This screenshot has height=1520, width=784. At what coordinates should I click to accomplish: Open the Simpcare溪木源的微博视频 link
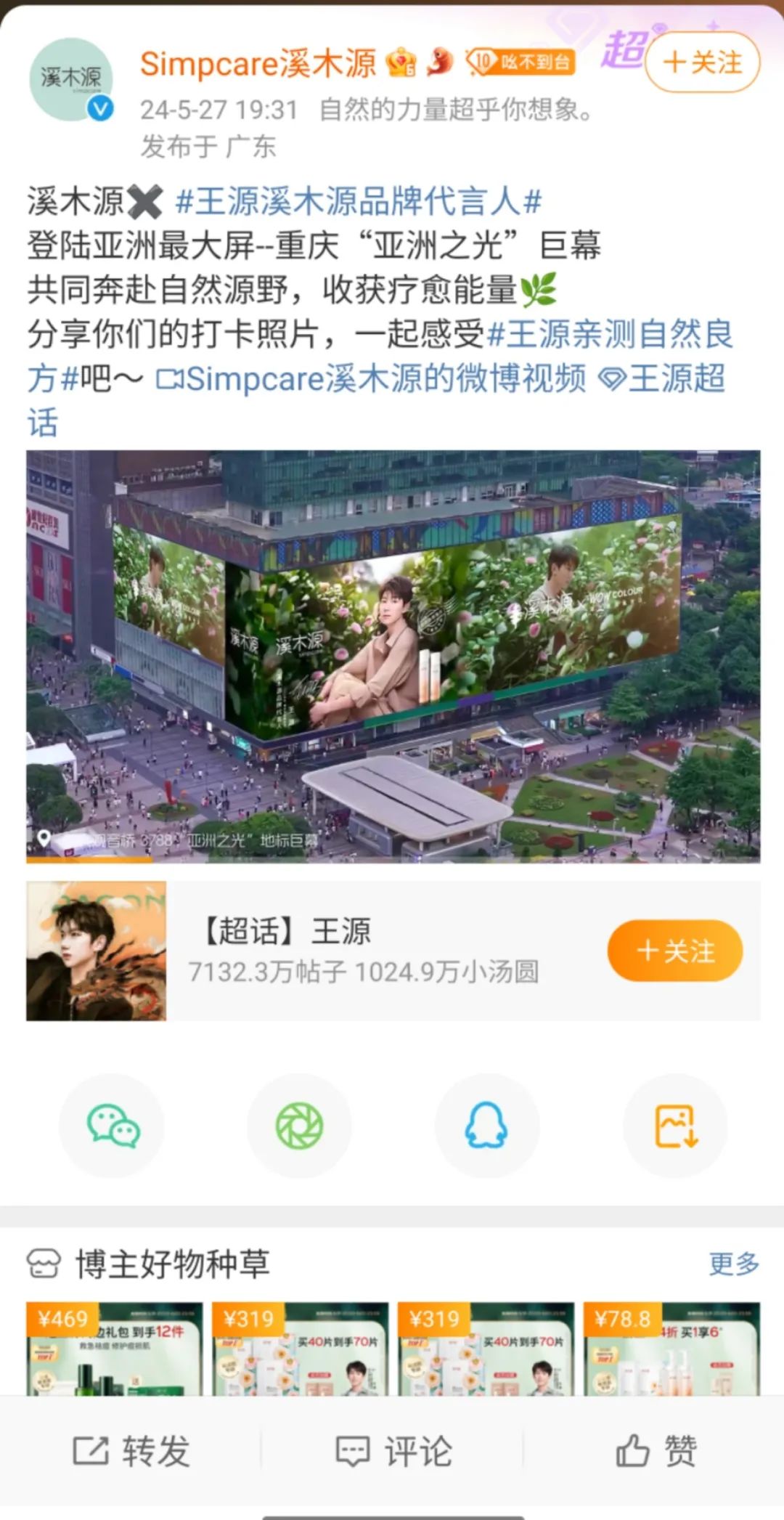click(372, 378)
